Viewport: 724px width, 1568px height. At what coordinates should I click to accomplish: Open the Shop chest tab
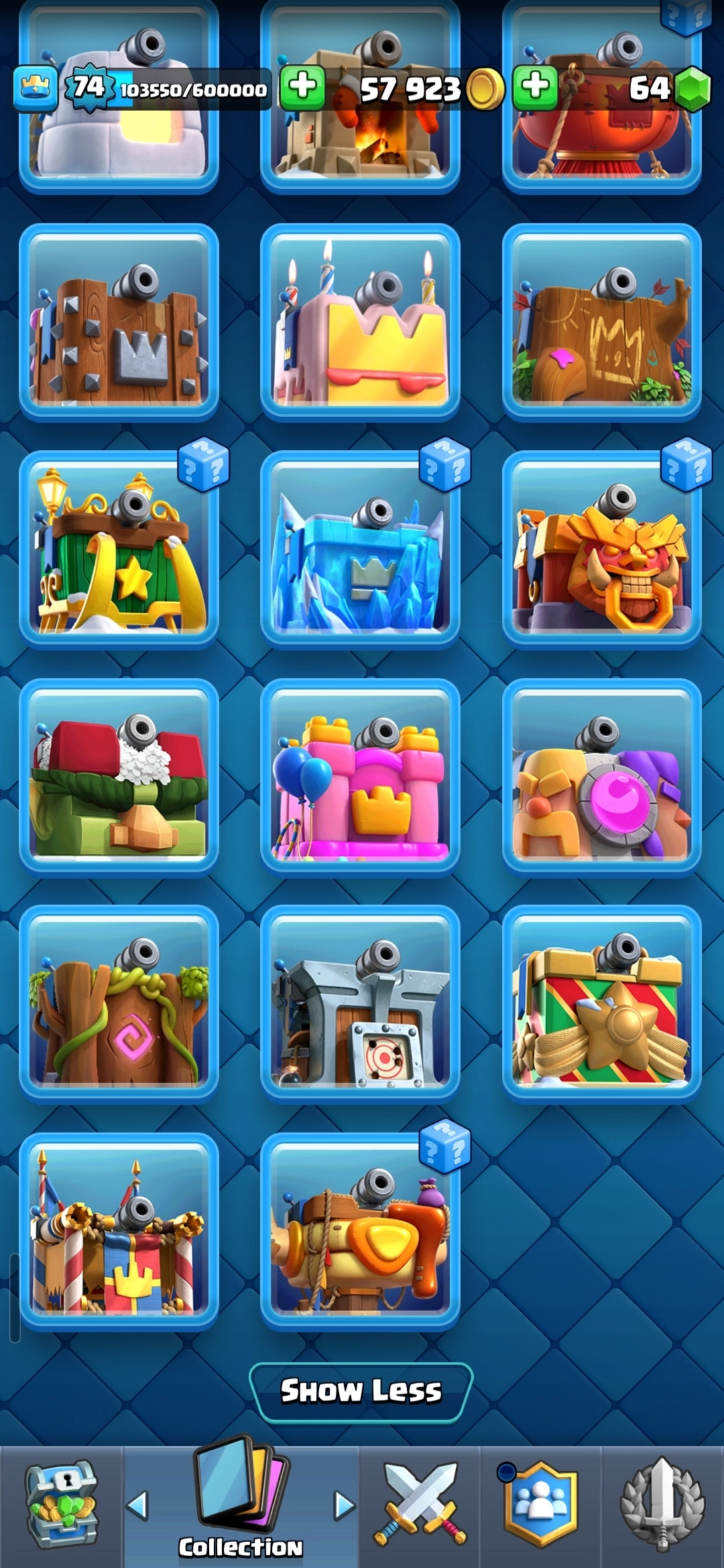(62, 1505)
